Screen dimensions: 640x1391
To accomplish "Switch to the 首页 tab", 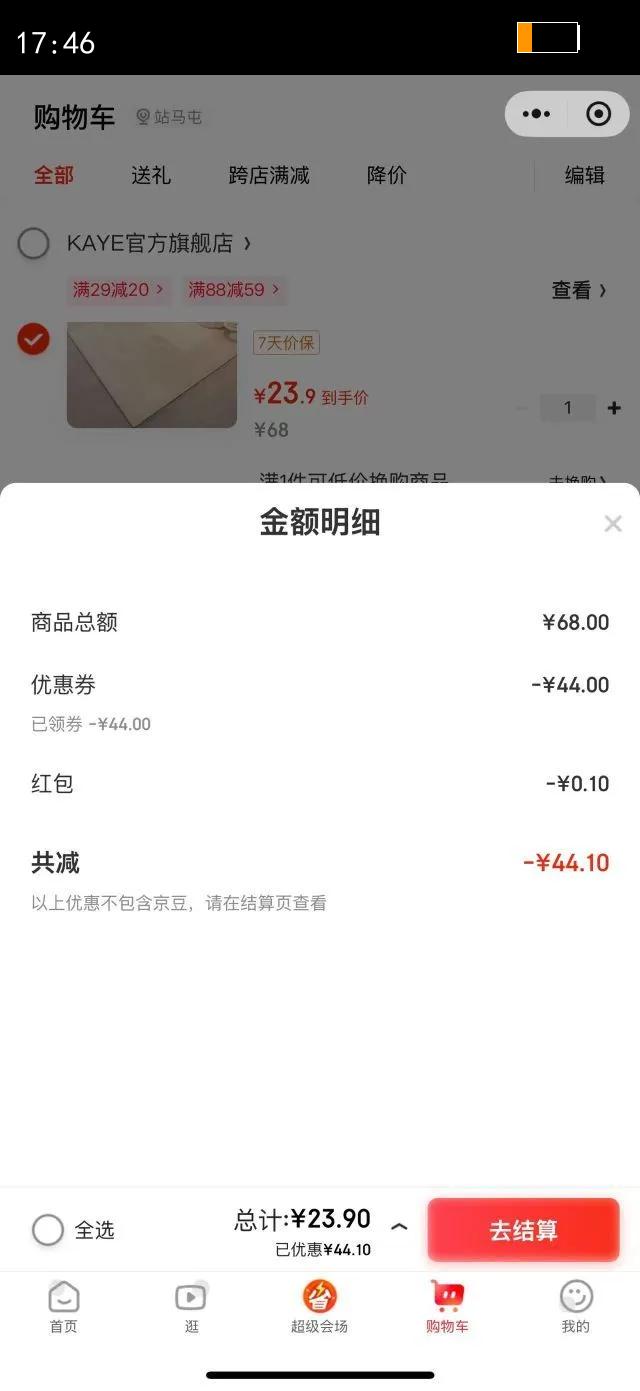I will click(64, 1307).
